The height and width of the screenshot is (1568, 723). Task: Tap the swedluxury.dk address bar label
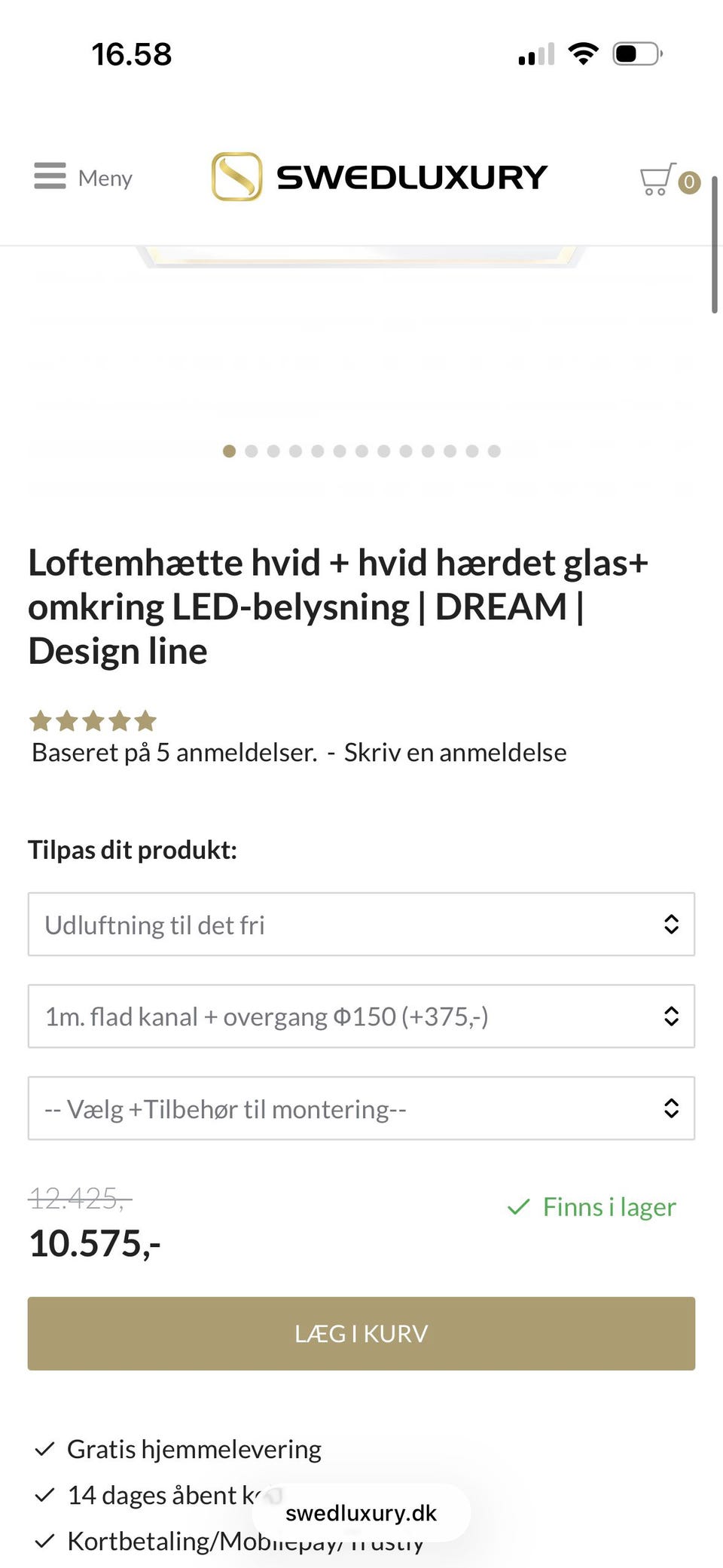[361, 1512]
